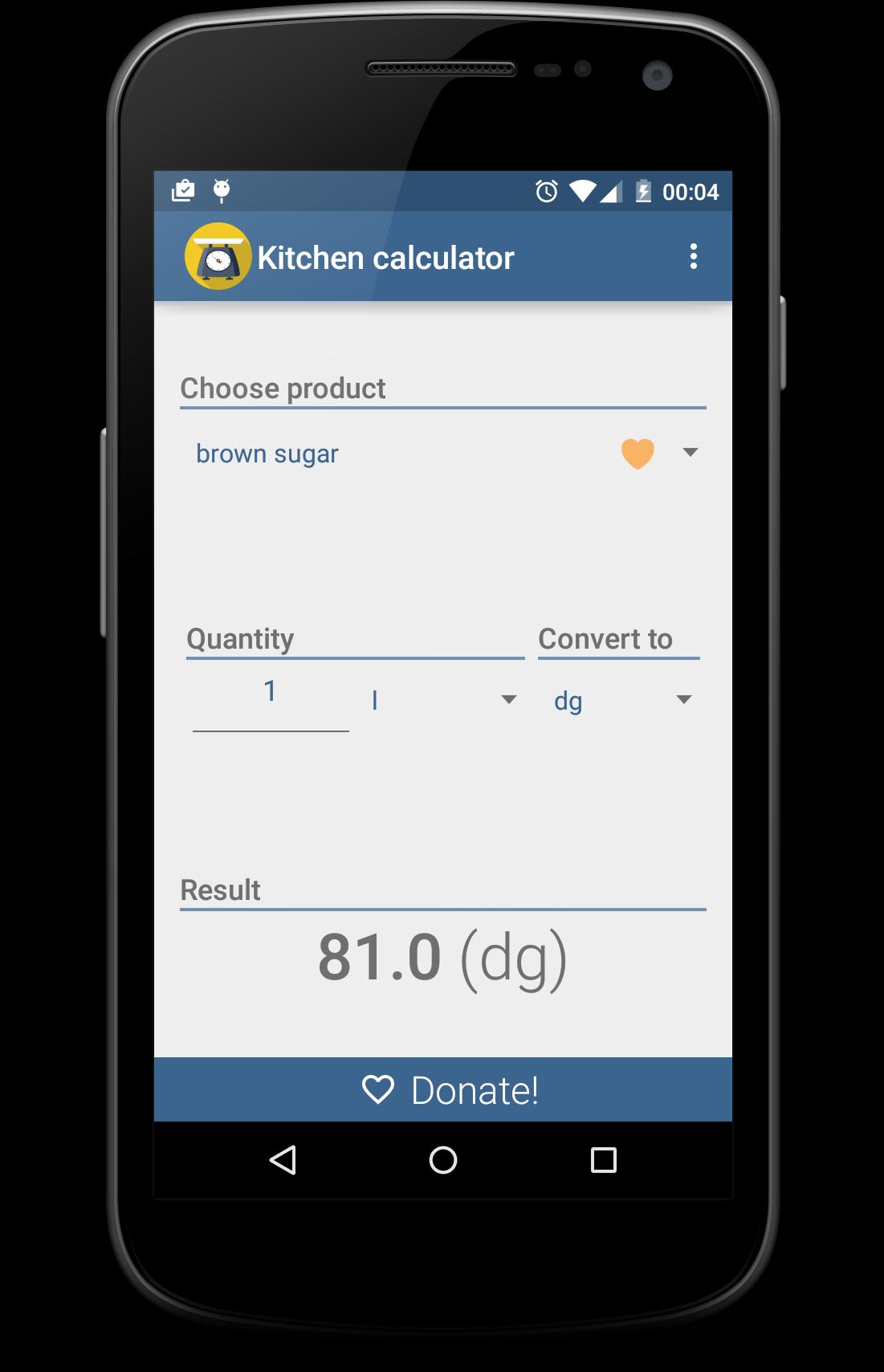Screen dimensions: 884x1372
Task: Edit the quantity value field
Action: tap(271, 692)
